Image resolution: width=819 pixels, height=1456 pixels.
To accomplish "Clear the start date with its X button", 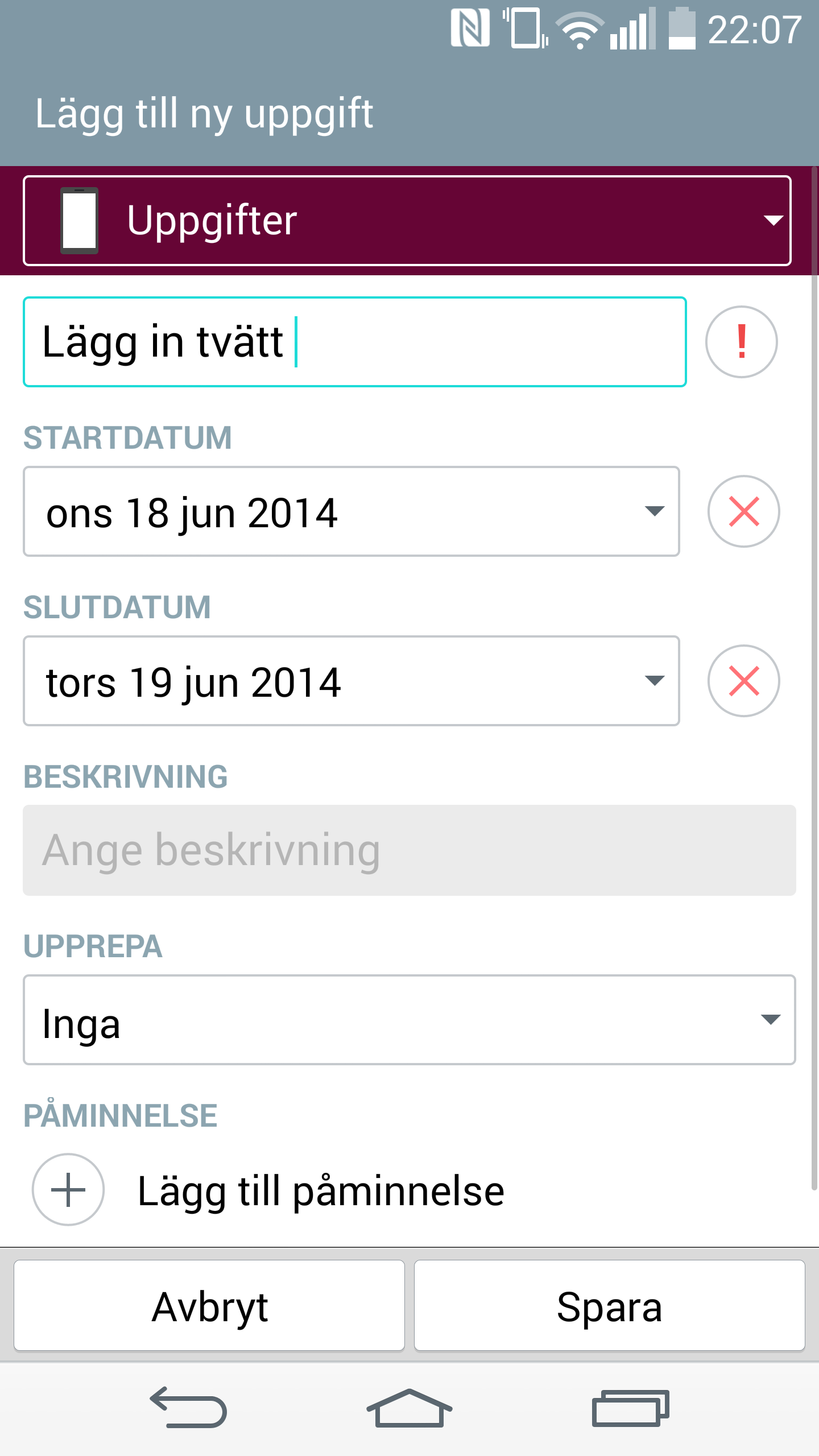I will tap(744, 511).
